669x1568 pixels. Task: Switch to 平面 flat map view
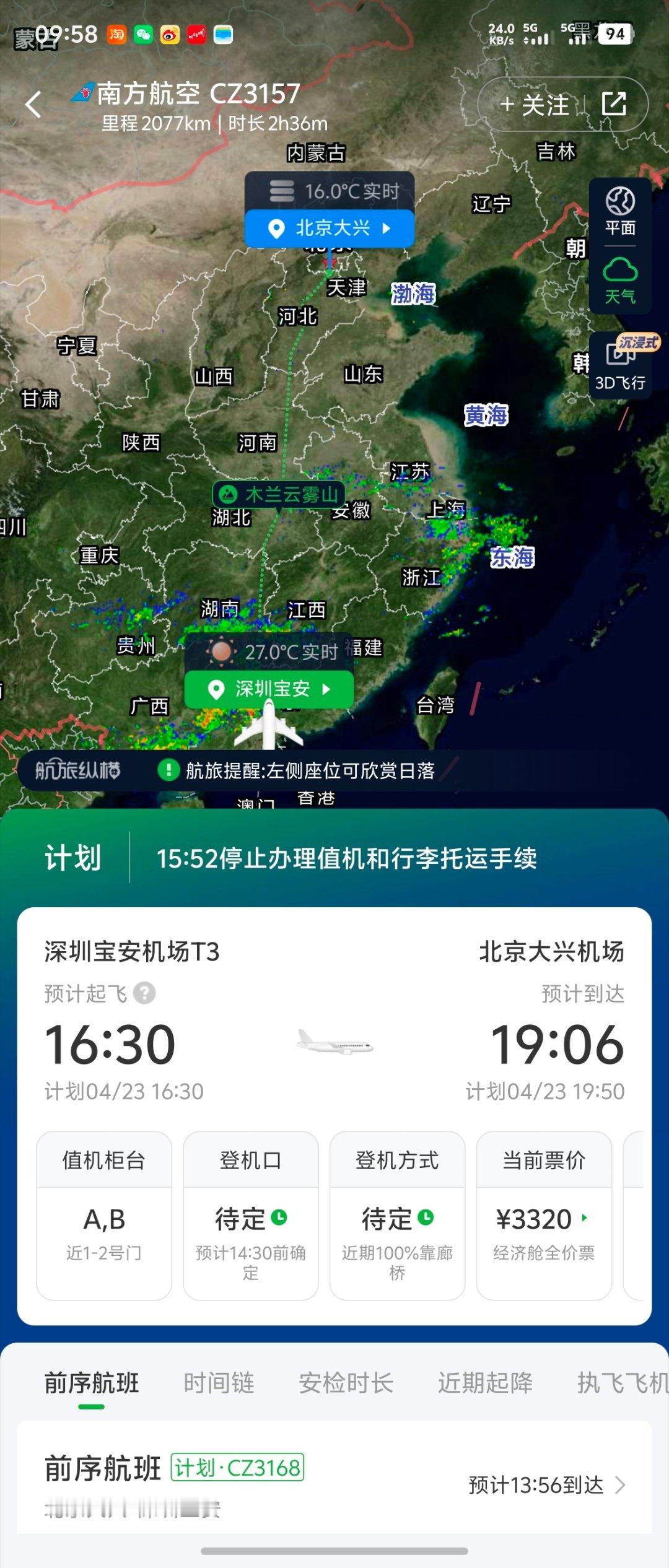[x=619, y=211]
